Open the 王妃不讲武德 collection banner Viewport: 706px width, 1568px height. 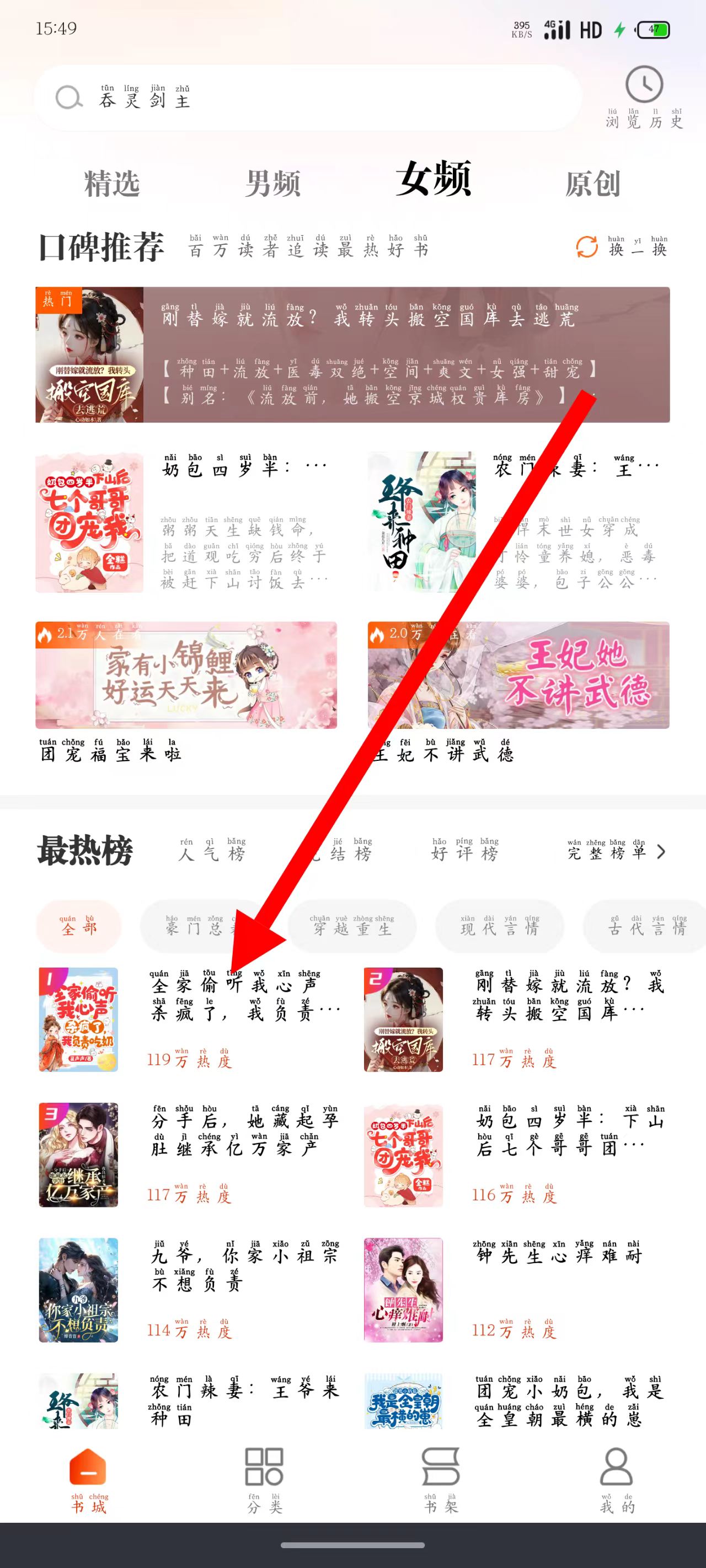point(518,675)
